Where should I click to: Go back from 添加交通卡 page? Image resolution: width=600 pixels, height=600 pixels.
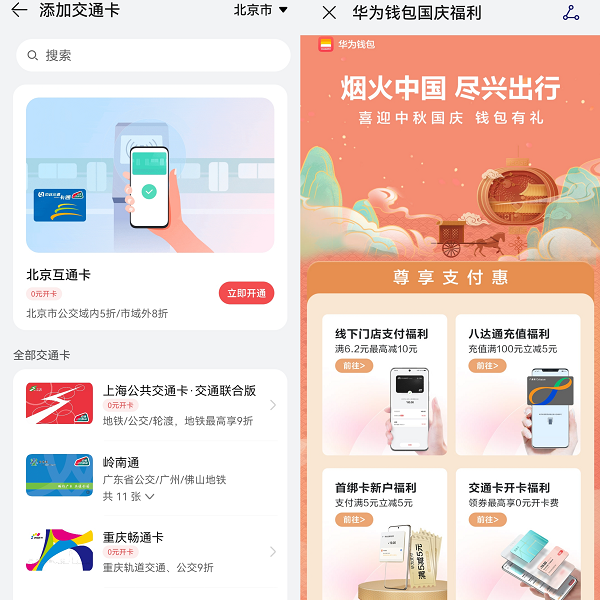click(x=19, y=12)
